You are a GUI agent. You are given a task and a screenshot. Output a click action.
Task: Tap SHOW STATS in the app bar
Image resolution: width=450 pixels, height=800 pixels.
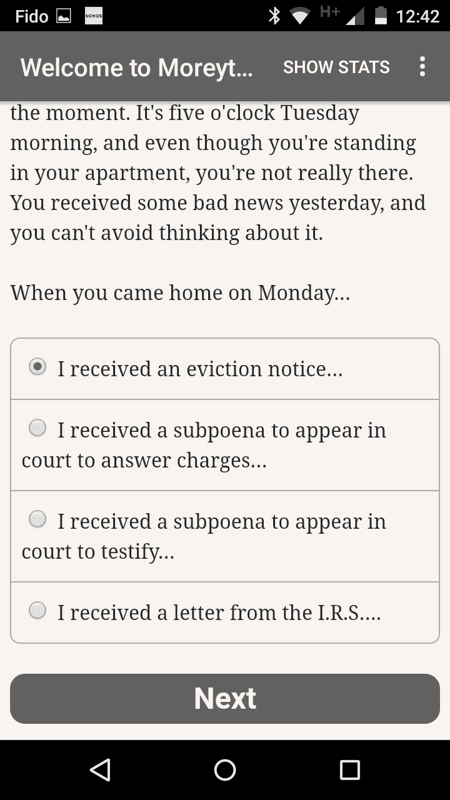[x=336, y=67]
